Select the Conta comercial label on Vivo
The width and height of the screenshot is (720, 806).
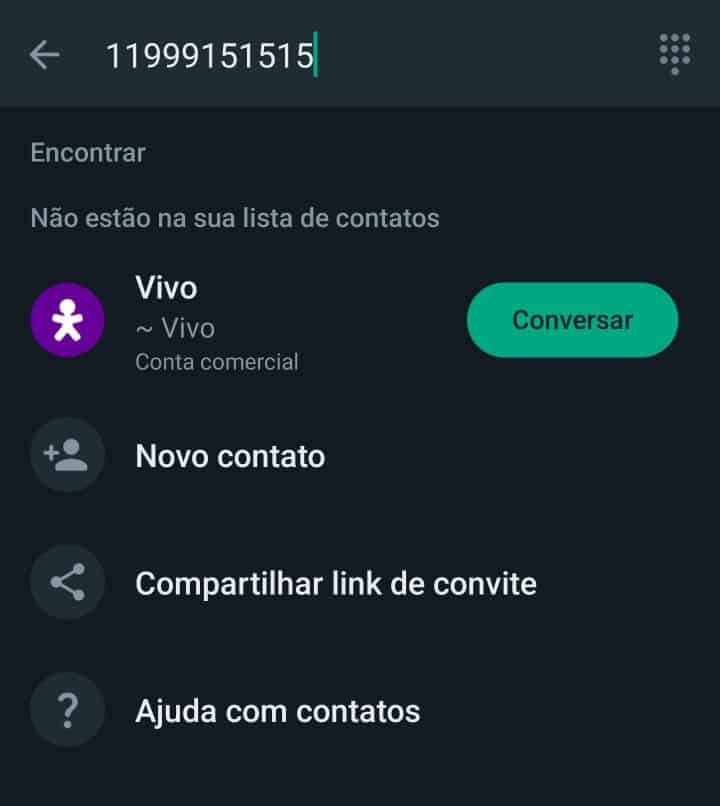(x=216, y=362)
